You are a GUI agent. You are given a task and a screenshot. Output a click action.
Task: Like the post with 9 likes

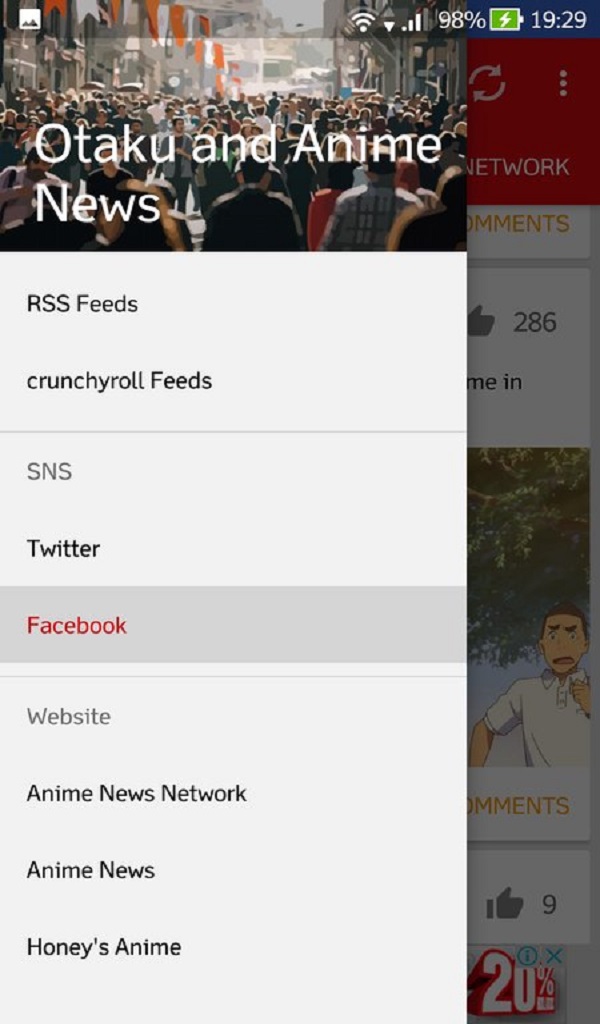pyautogui.click(x=505, y=905)
